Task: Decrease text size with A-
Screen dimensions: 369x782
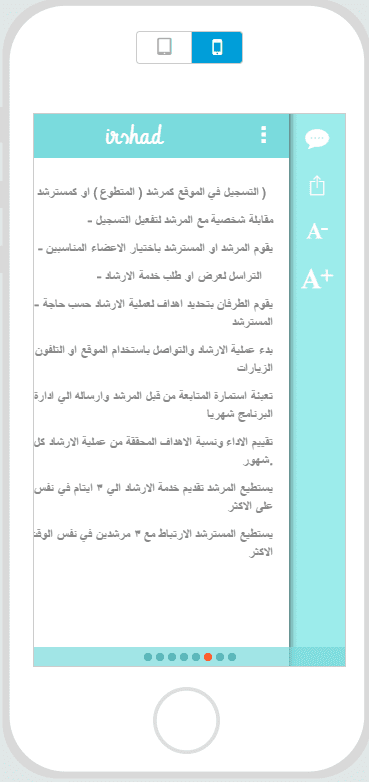Action: (x=317, y=231)
